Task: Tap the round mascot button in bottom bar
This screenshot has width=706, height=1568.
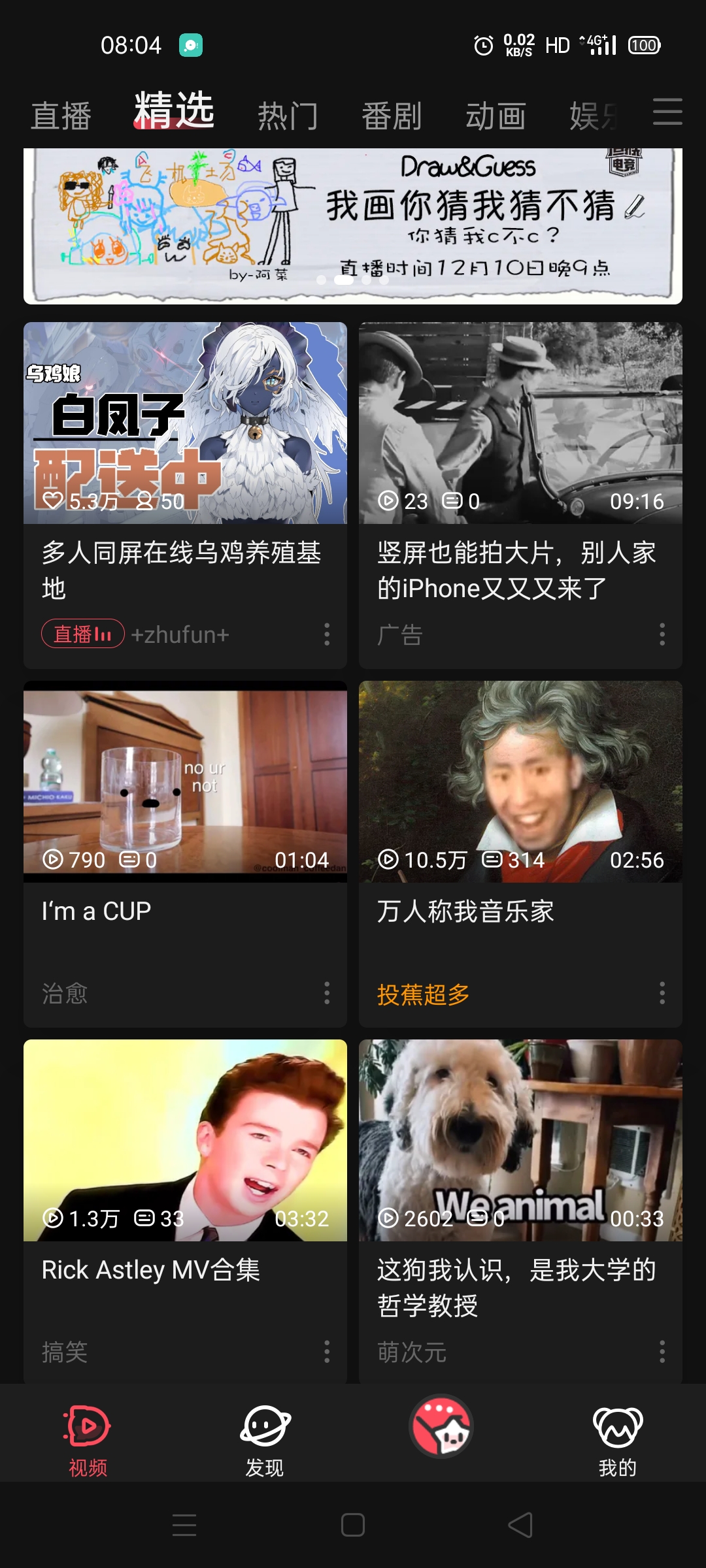Action: pyautogui.click(x=441, y=1426)
